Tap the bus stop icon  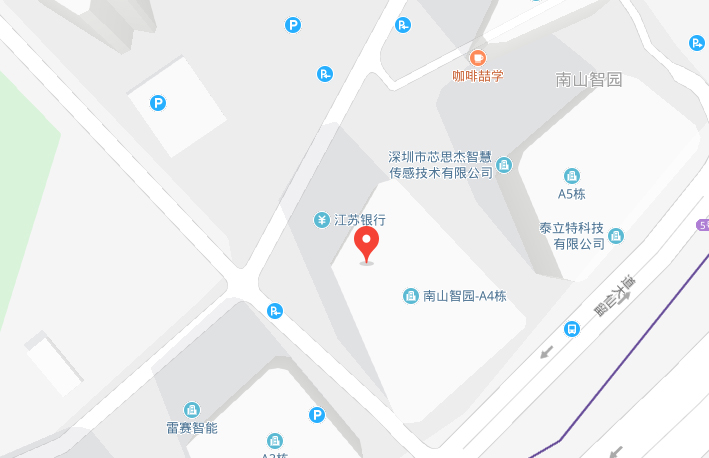(571, 328)
